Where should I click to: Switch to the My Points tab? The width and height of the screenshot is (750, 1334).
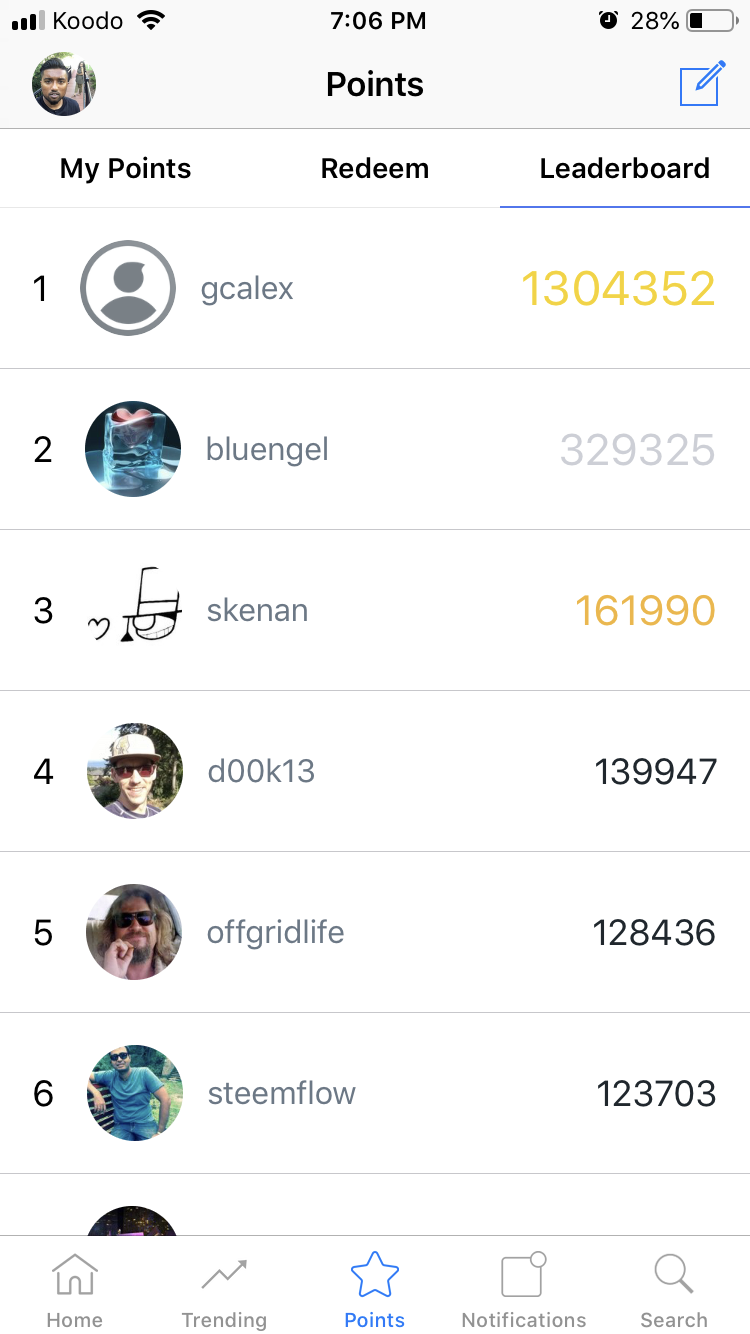coord(125,168)
